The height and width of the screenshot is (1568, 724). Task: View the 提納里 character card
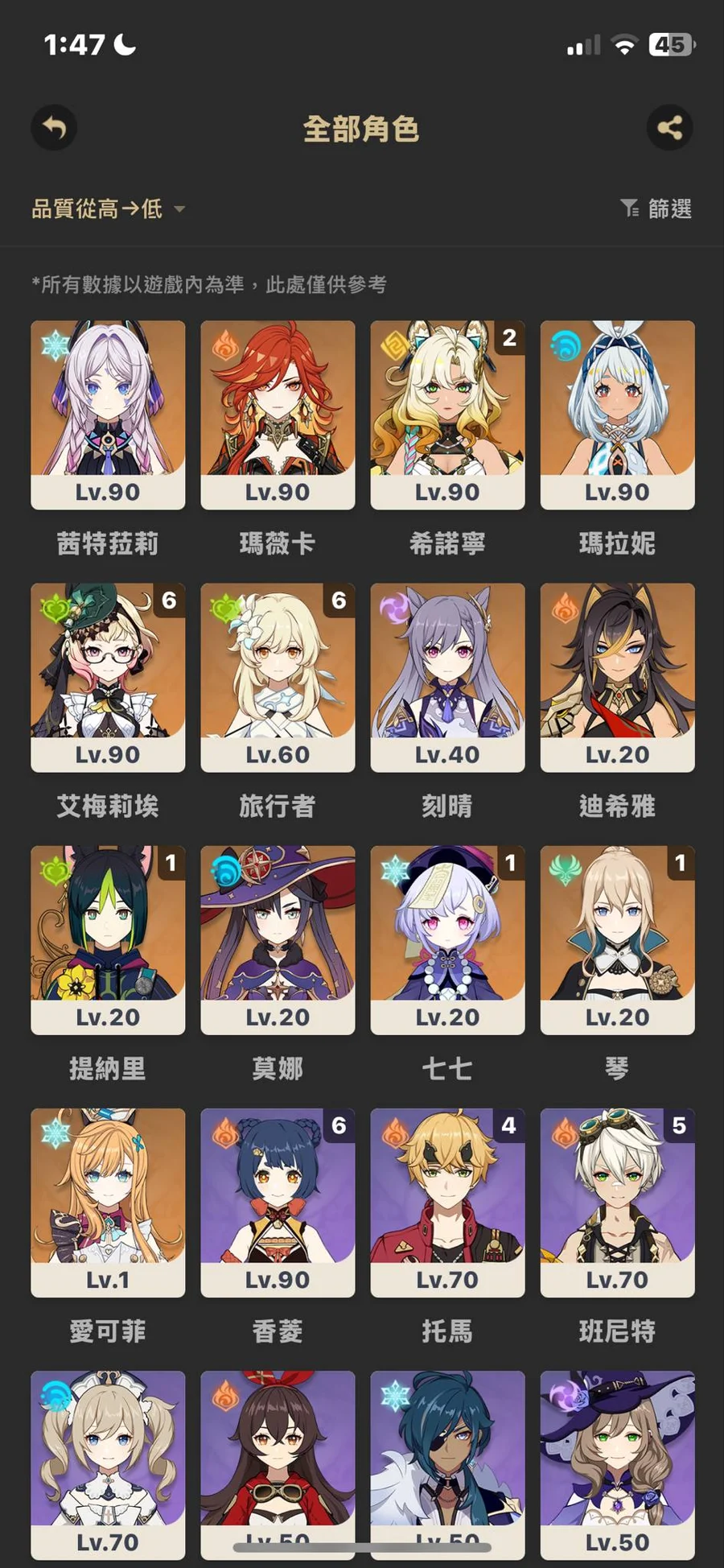108,940
